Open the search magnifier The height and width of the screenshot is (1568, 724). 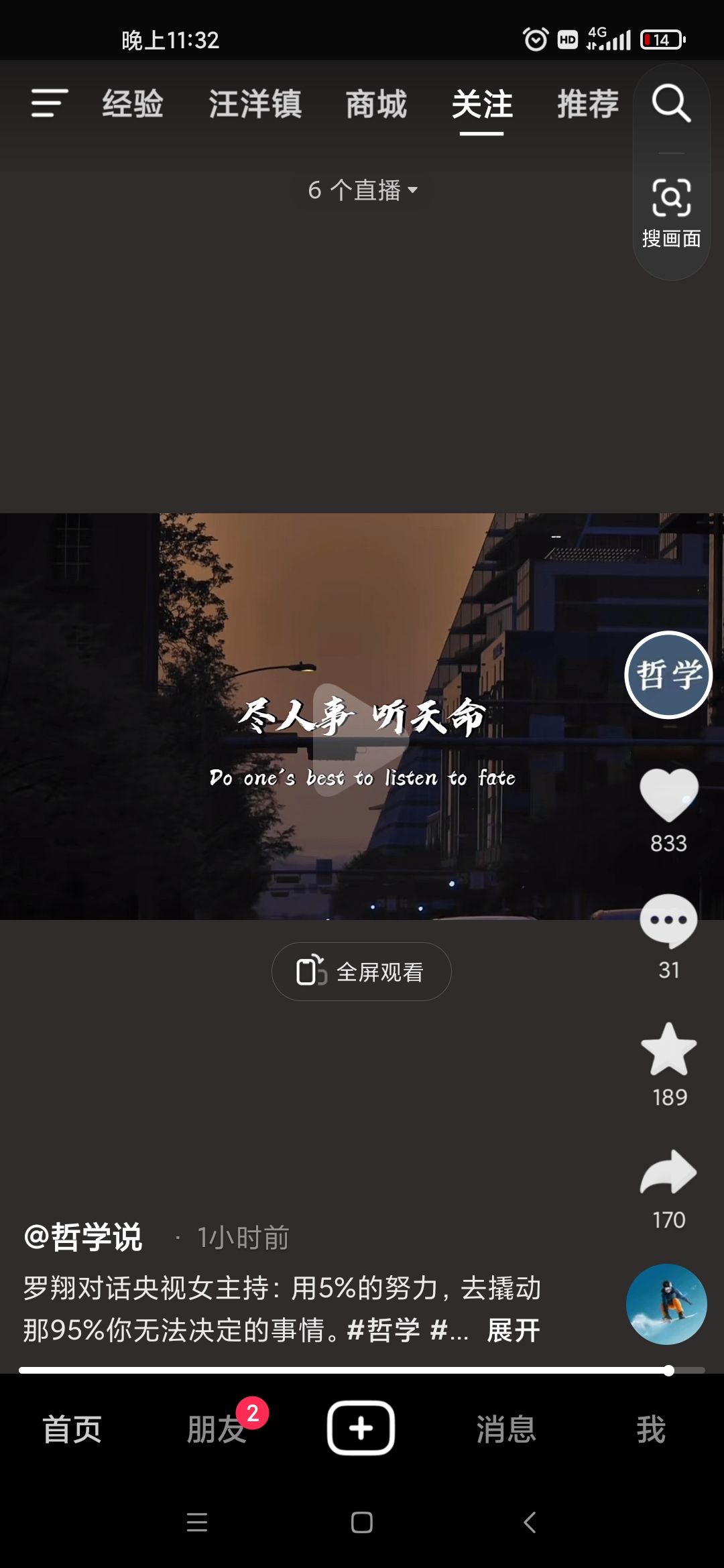tap(671, 104)
